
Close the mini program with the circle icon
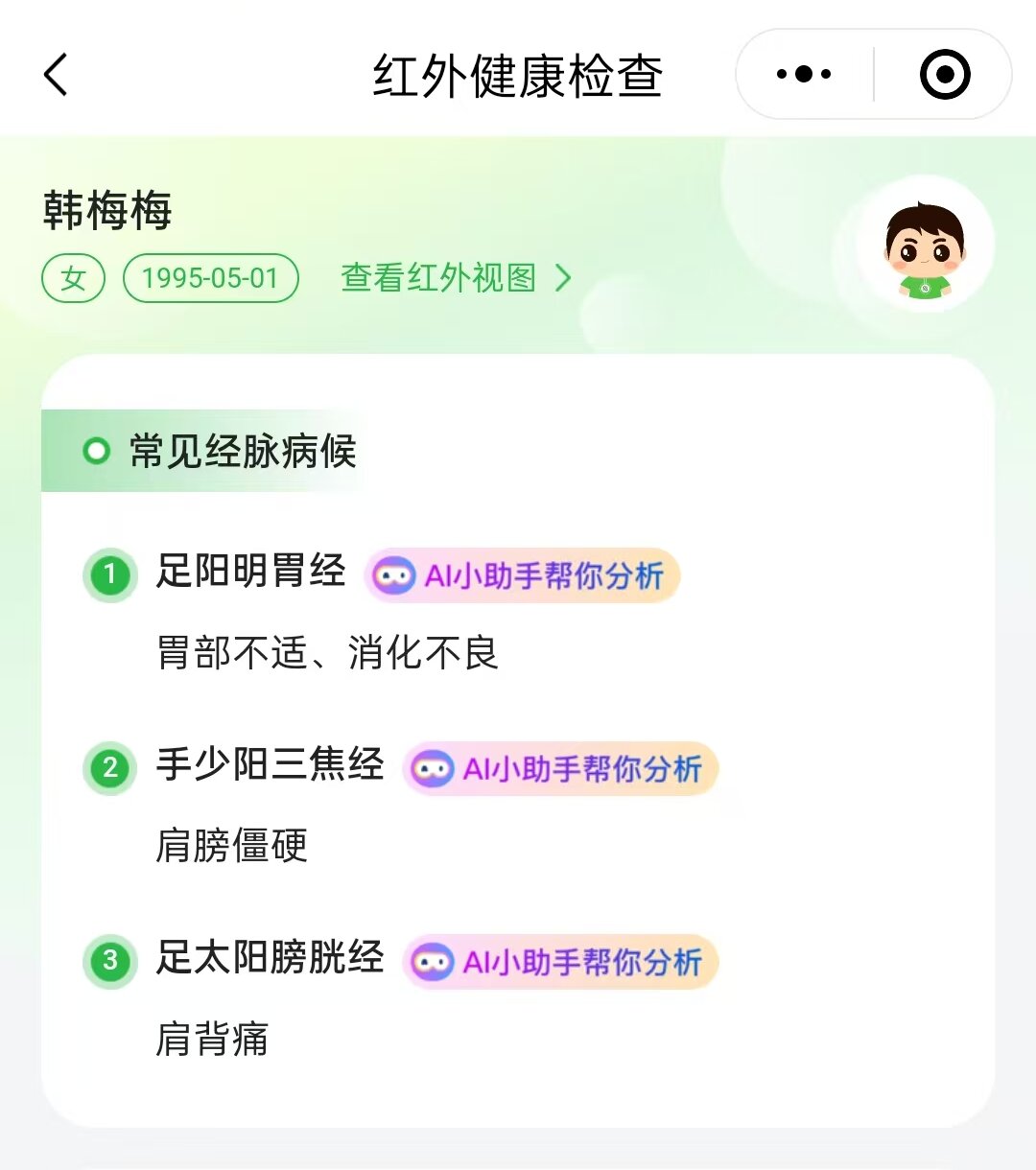tap(944, 75)
